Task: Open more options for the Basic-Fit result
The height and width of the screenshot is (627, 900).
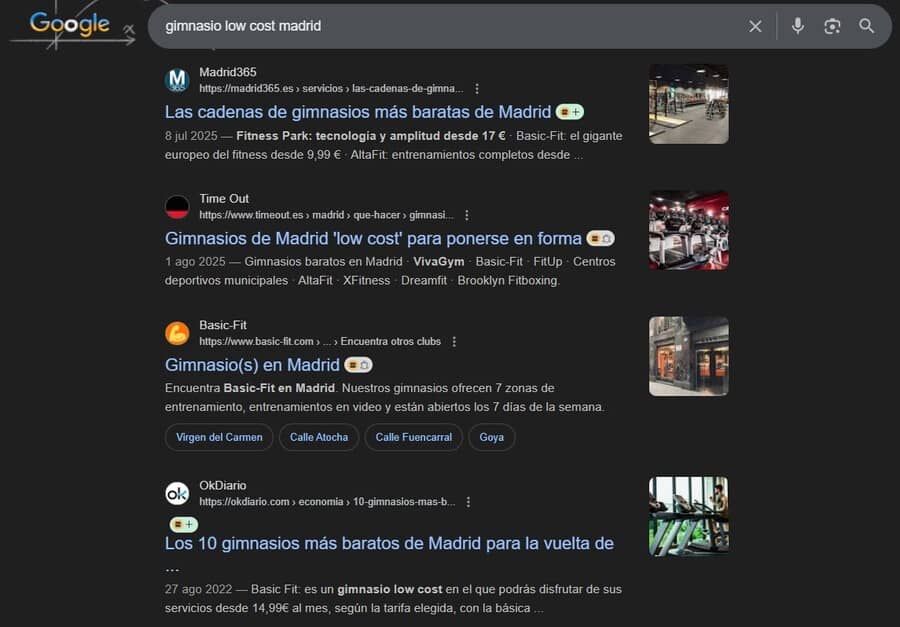Action: tap(454, 341)
